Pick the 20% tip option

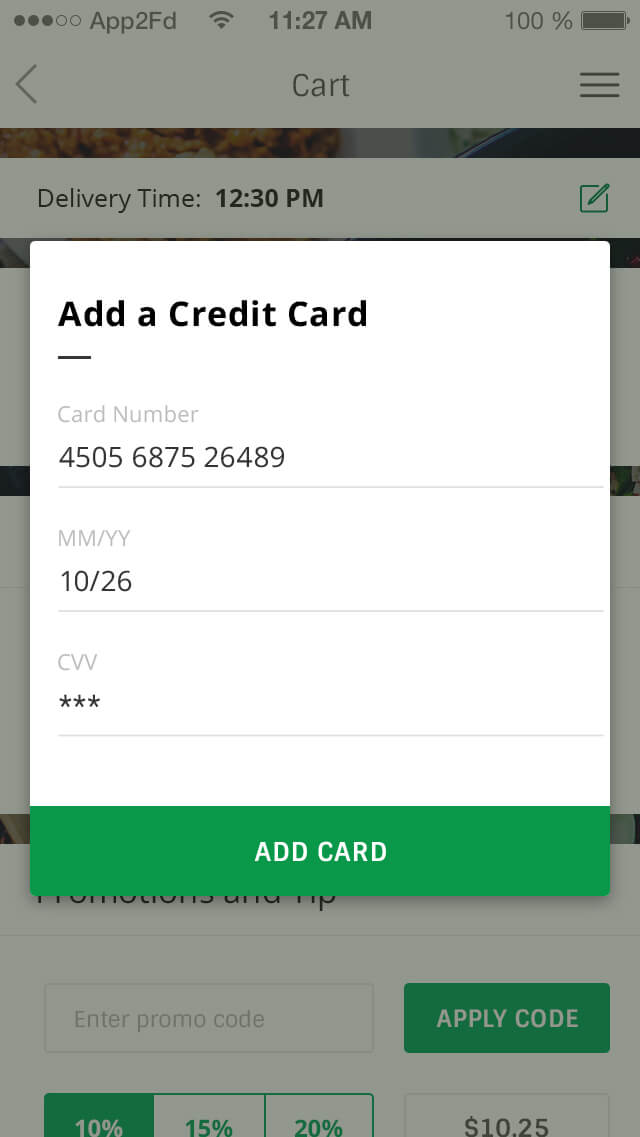coord(319,1122)
